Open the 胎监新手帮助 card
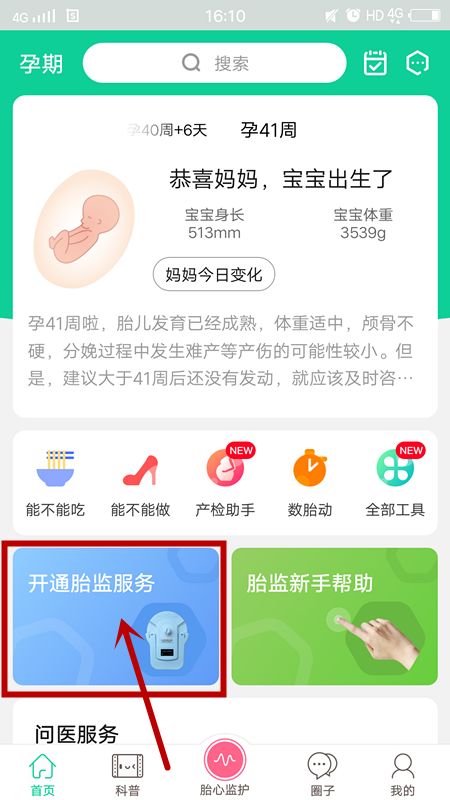Viewport: 450px width, 800px height. coord(335,616)
